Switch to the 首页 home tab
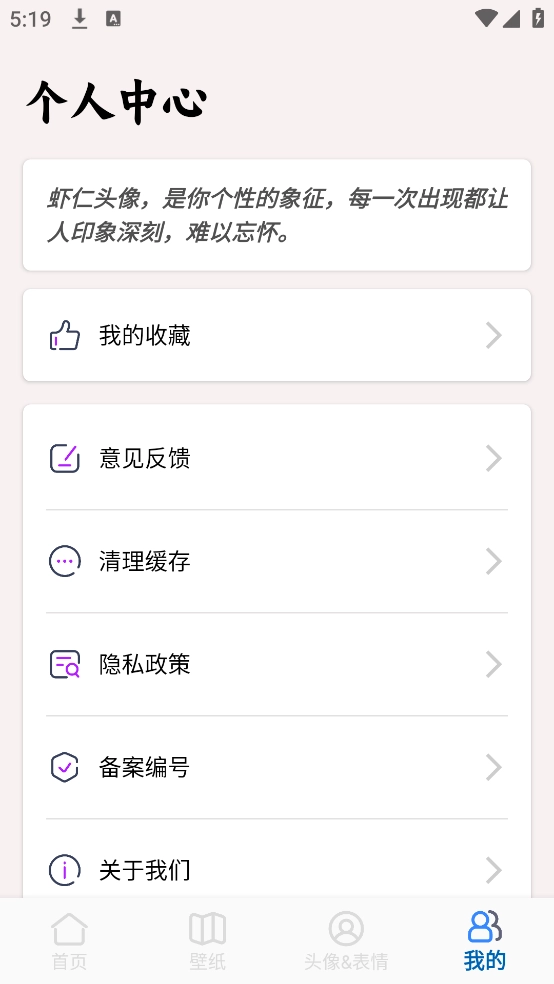Image resolution: width=554 pixels, height=984 pixels. (x=69, y=941)
